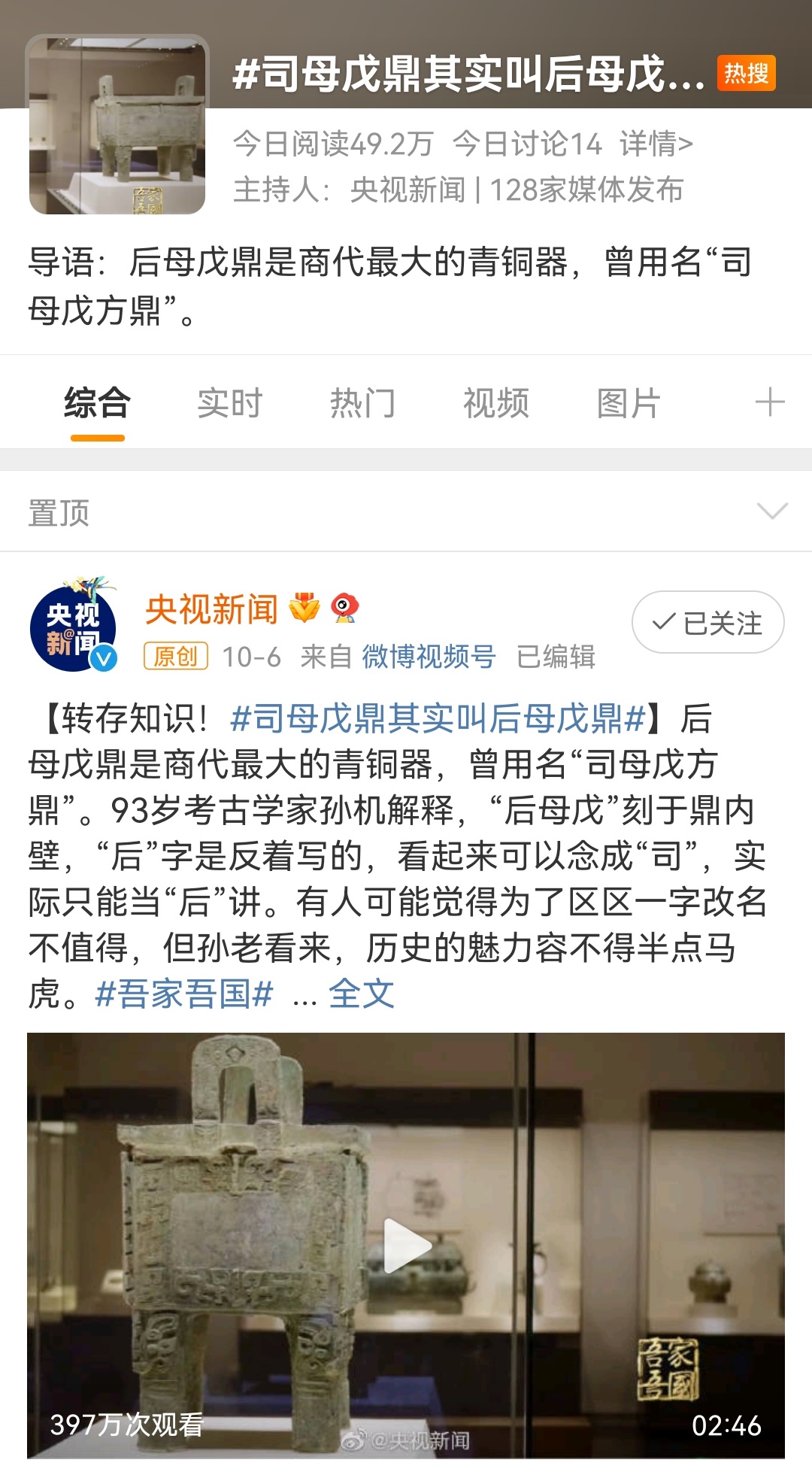Open the #吾家吾国# hashtag

point(184,994)
